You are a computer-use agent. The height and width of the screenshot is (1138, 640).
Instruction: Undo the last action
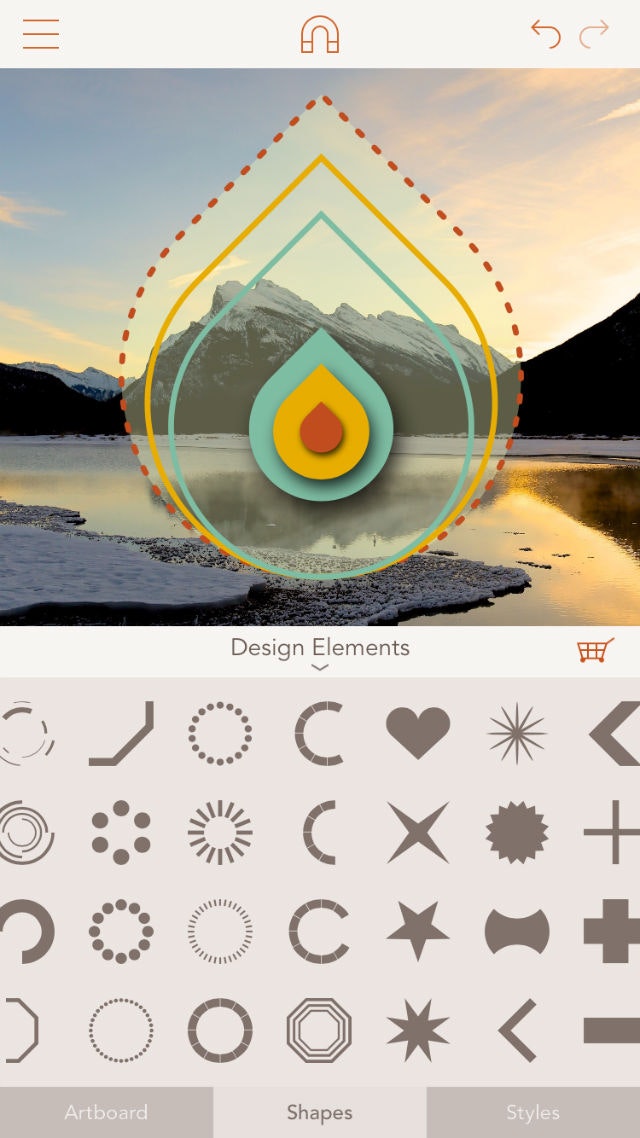546,33
